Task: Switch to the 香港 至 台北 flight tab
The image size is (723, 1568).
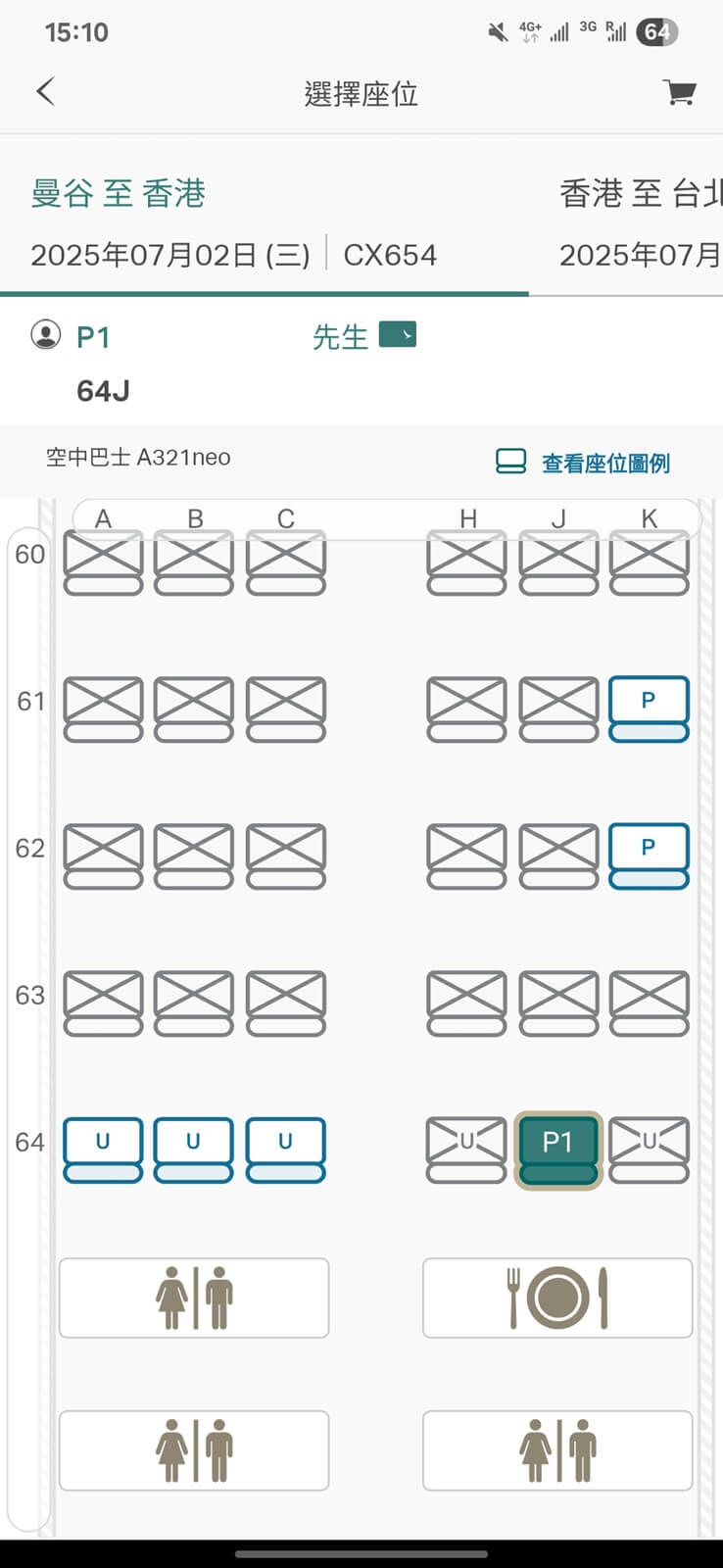Action: pos(641,223)
